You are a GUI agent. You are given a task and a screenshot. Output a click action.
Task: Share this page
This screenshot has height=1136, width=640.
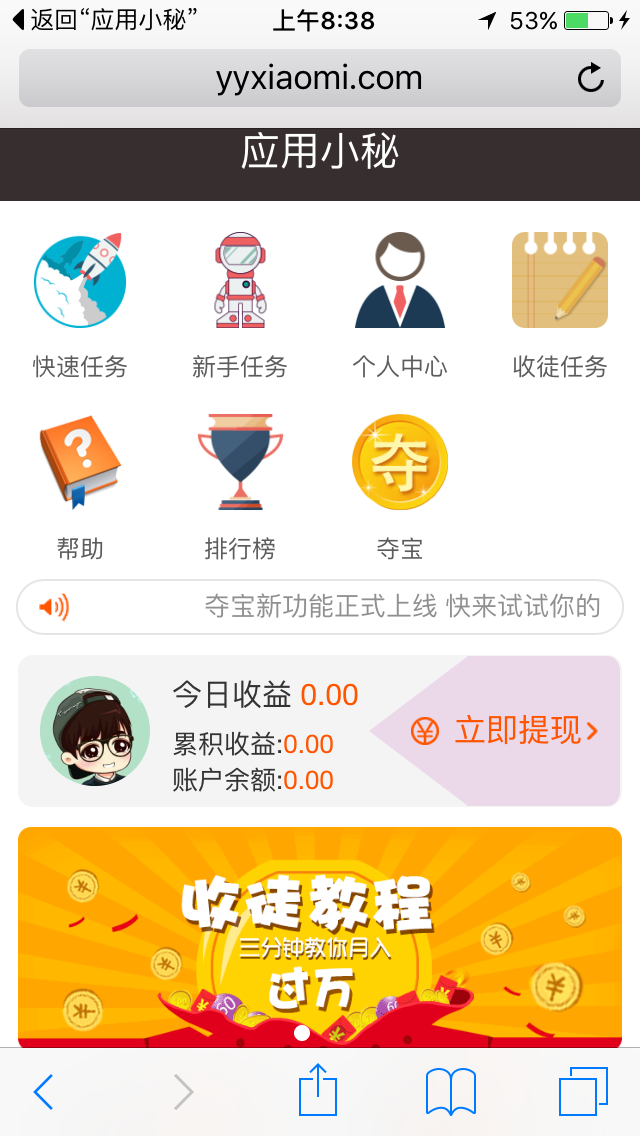coord(318,1090)
